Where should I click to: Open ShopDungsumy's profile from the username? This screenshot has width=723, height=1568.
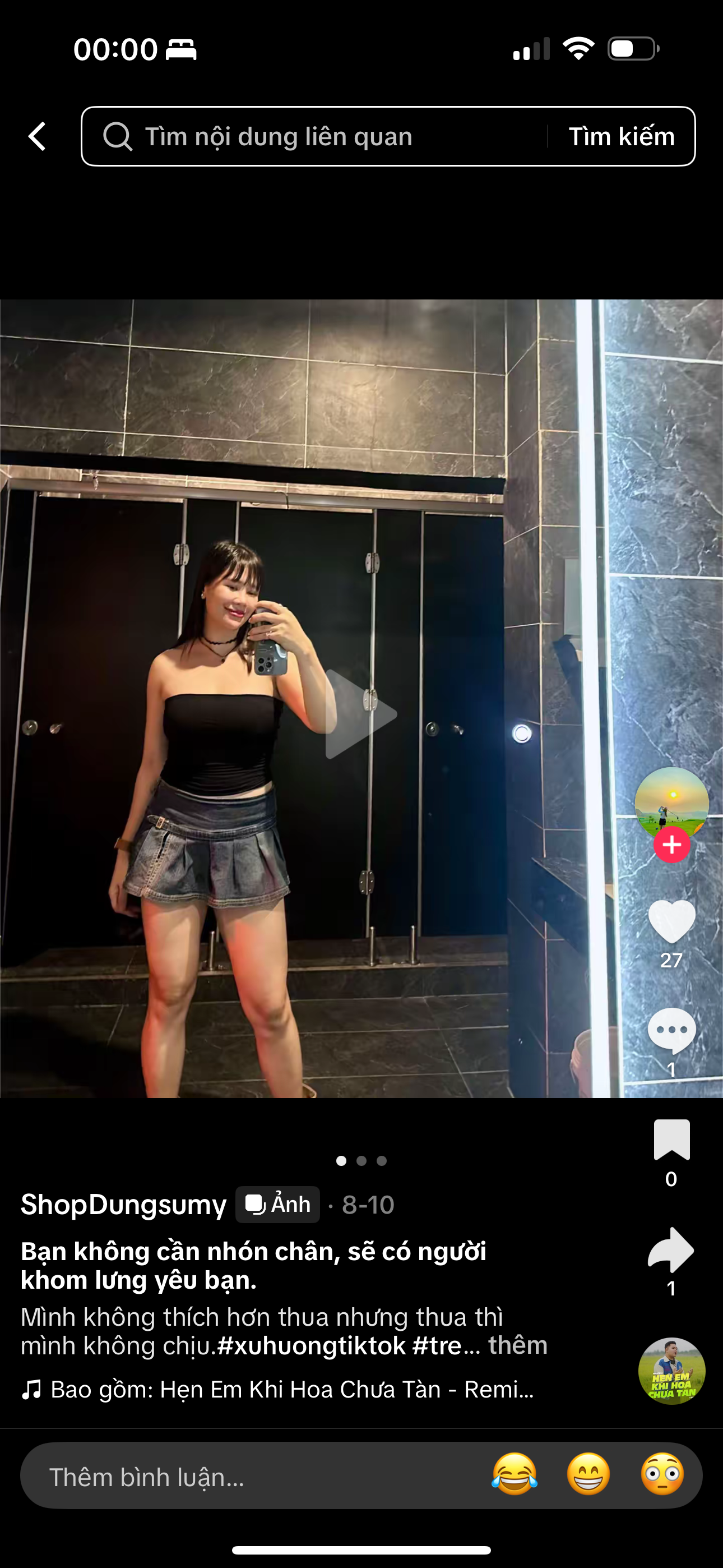[123, 1205]
